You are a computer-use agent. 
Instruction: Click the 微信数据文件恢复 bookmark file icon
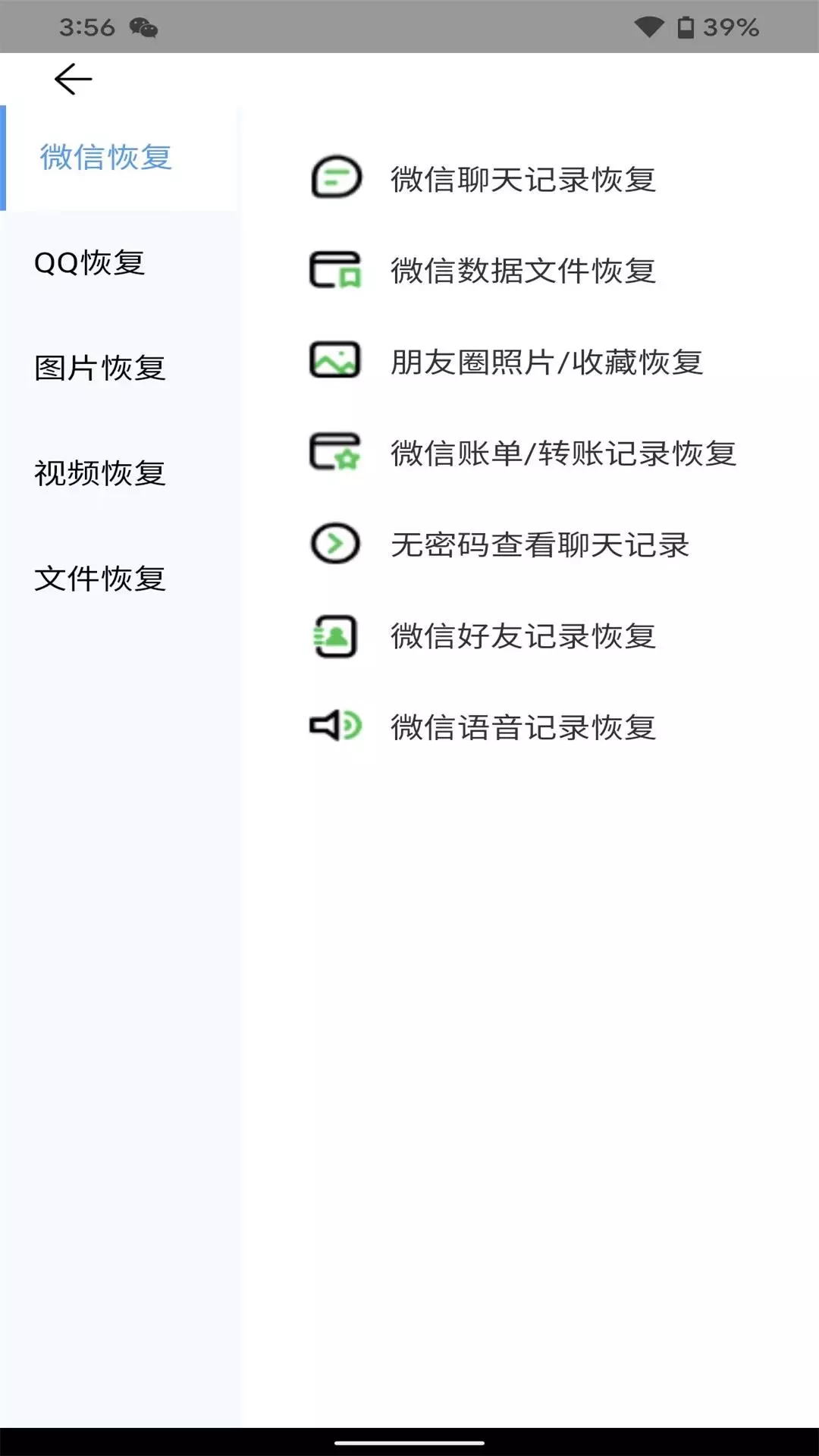coord(336,271)
